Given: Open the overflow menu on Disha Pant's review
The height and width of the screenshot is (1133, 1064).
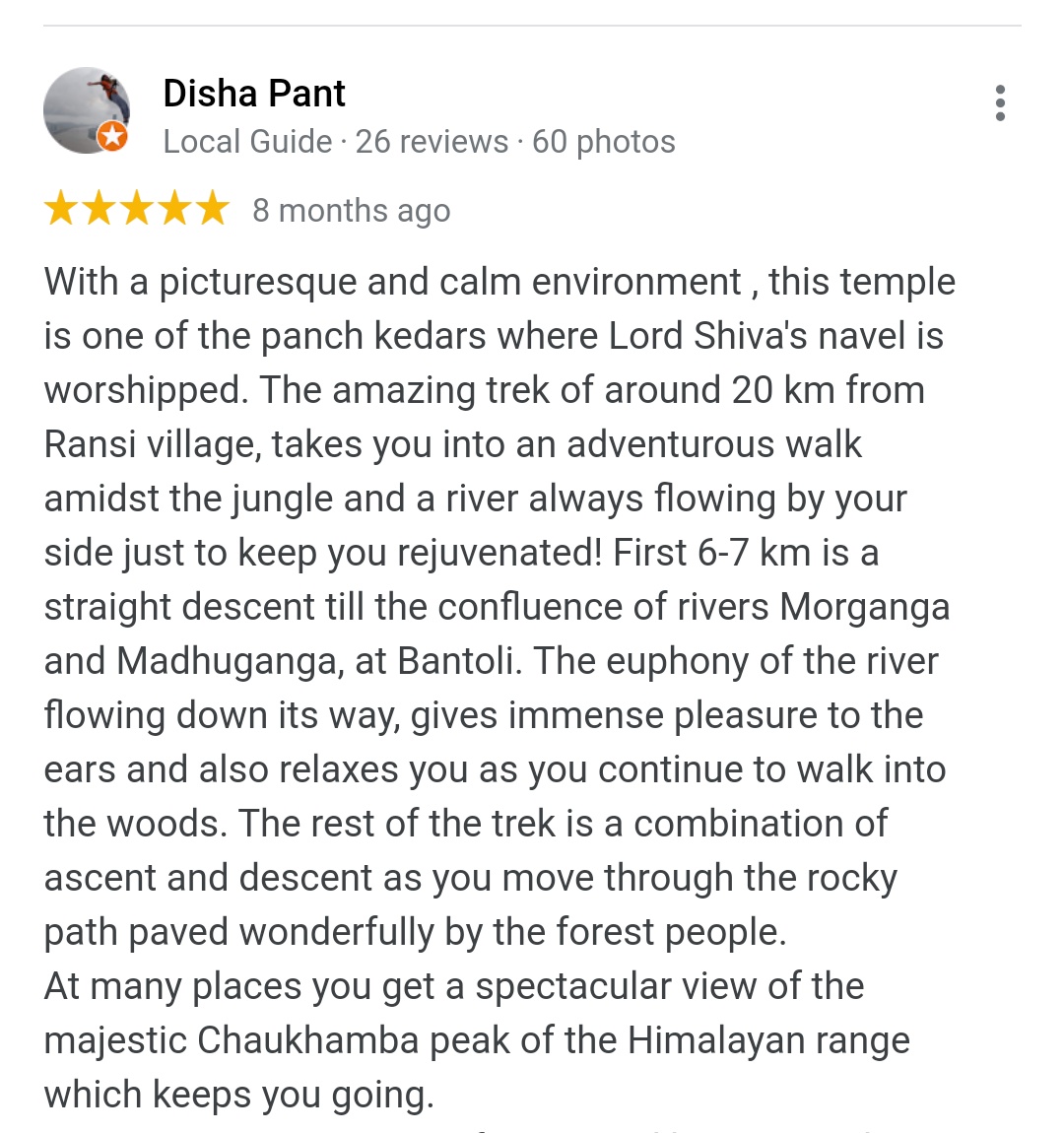Looking at the screenshot, I should 1000,103.
